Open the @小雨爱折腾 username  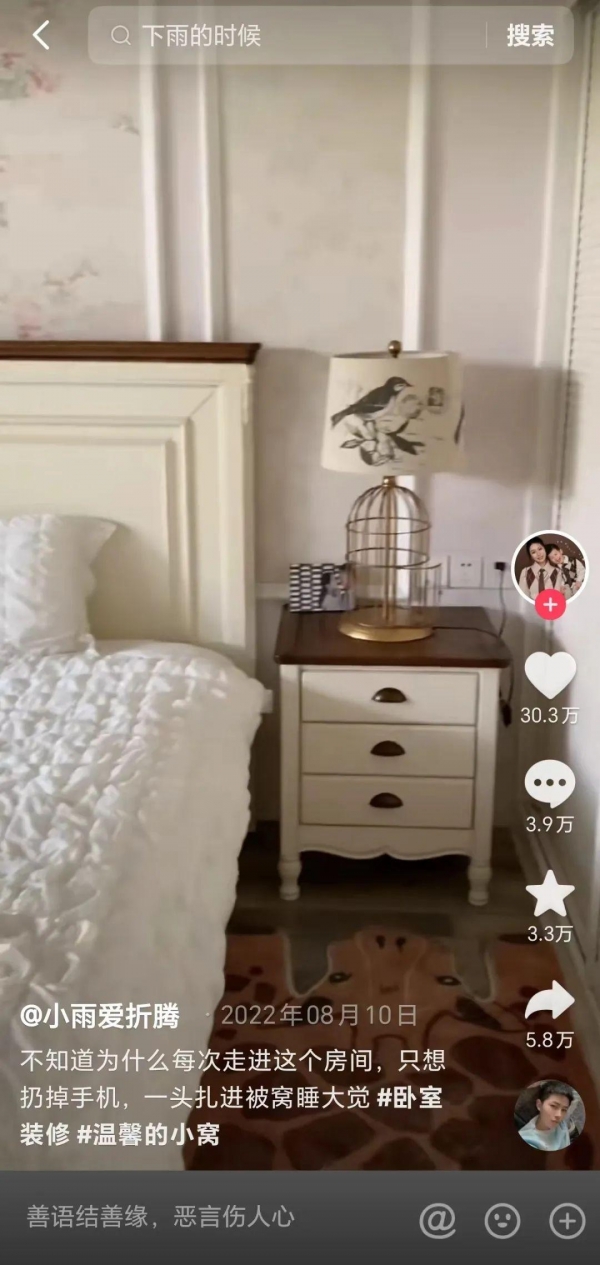(100, 1016)
